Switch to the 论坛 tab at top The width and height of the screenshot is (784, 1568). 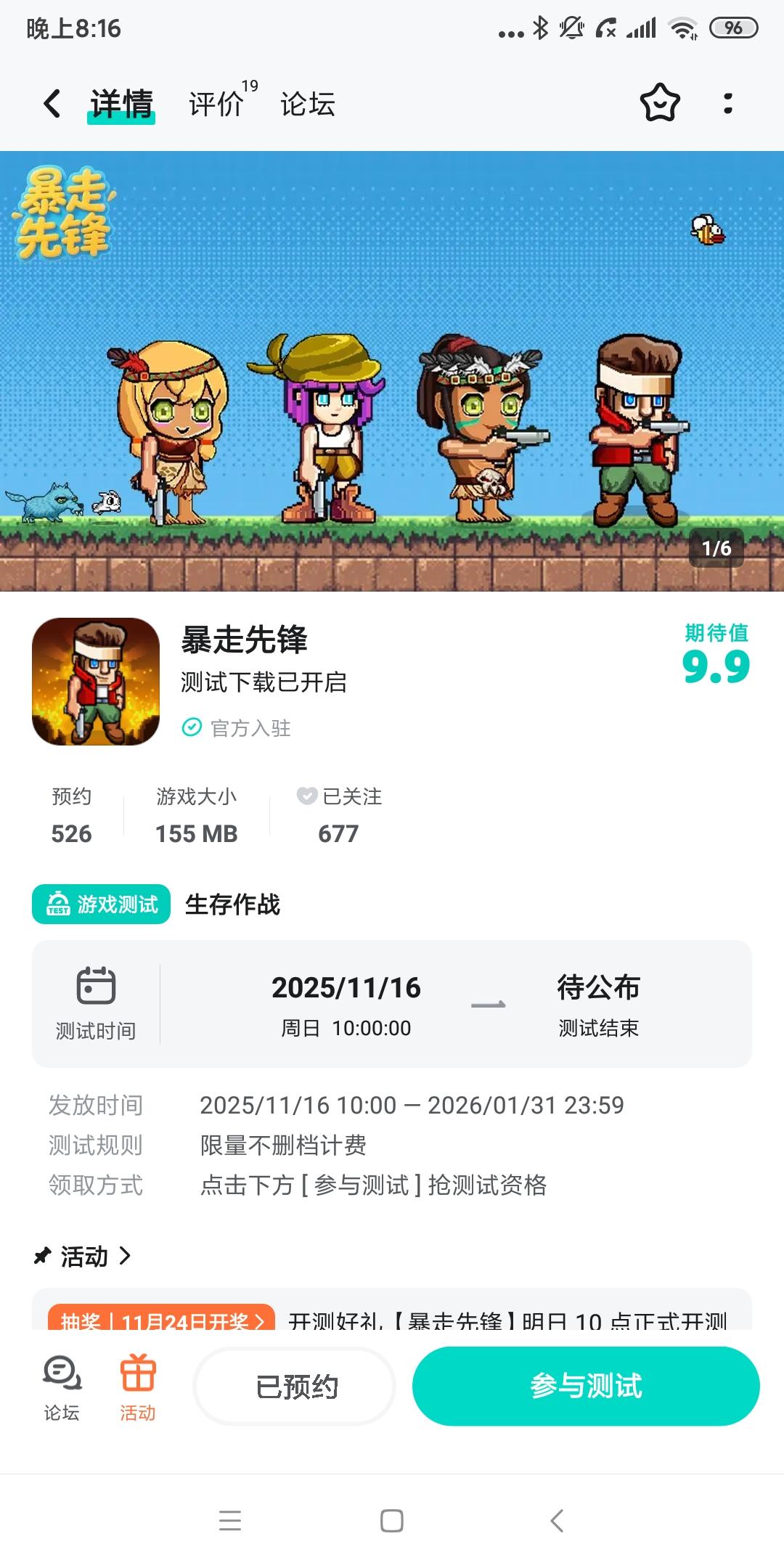click(307, 104)
